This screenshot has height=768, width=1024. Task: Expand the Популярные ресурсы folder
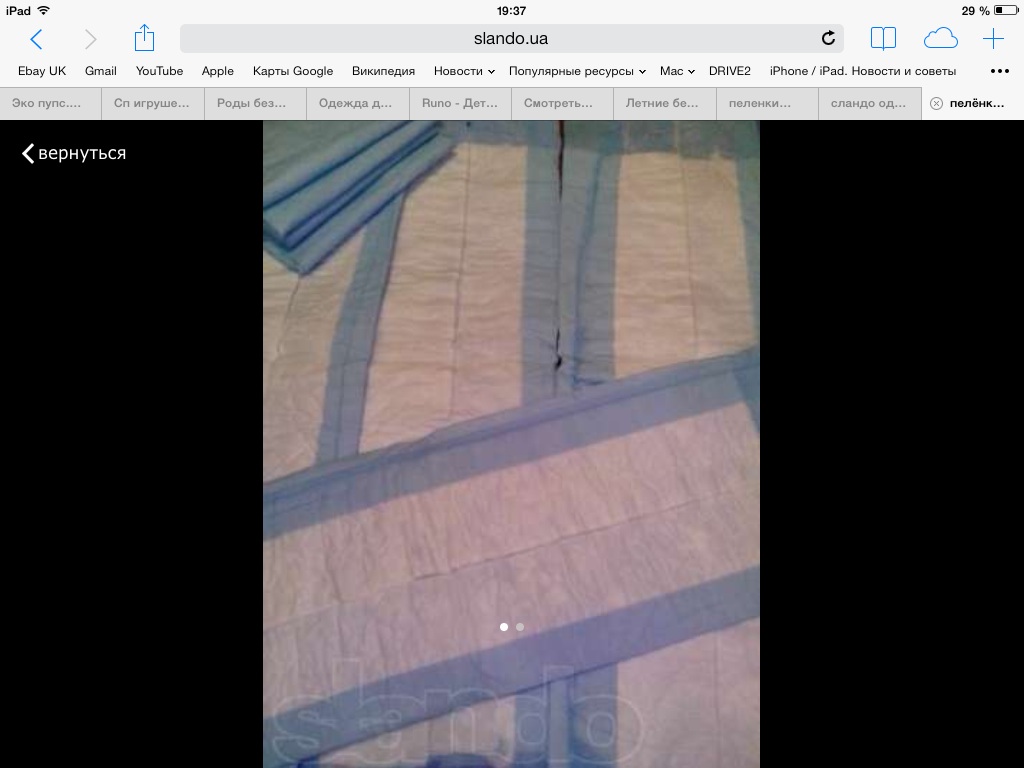point(577,71)
